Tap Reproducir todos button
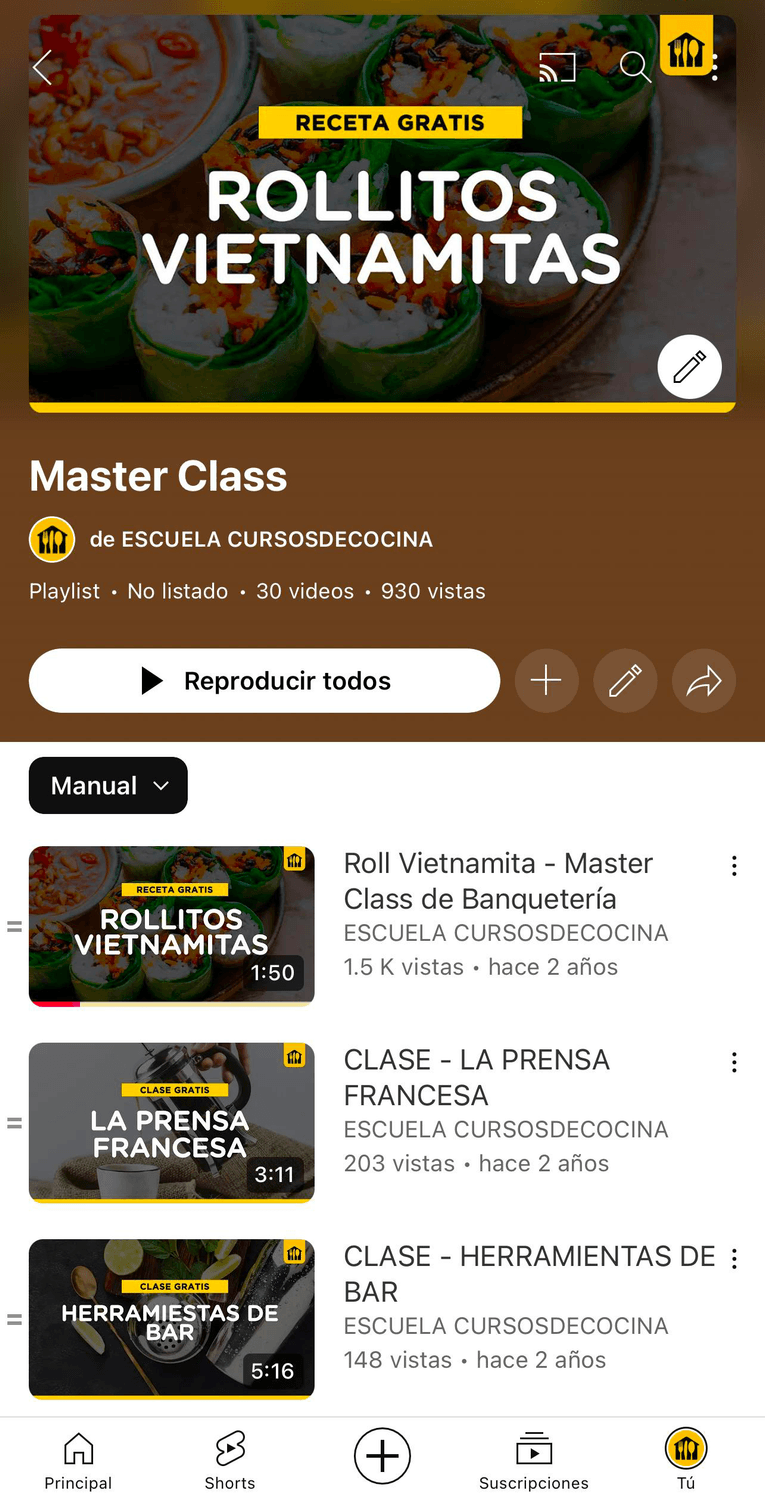765x1500 pixels. coord(264,681)
